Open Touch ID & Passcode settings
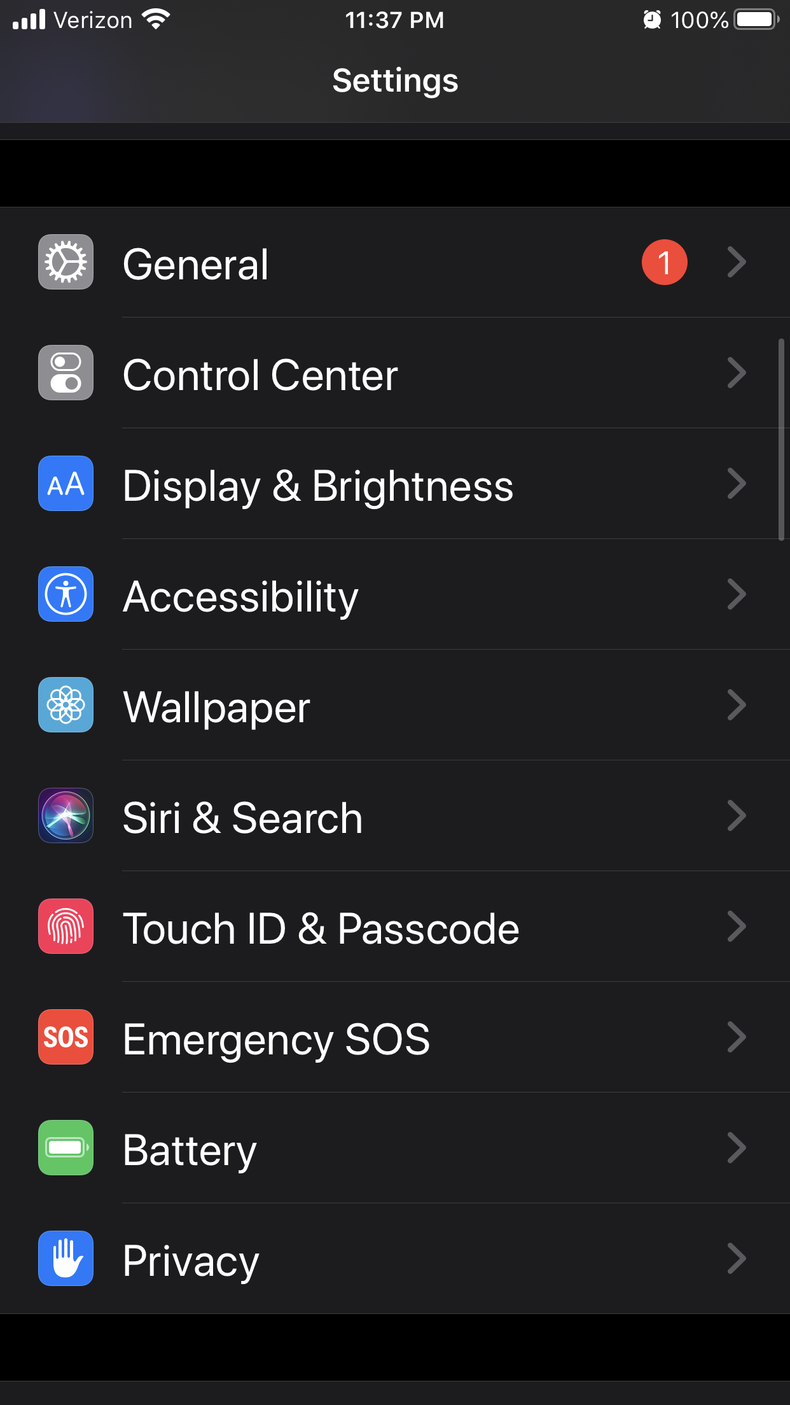 (395, 926)
